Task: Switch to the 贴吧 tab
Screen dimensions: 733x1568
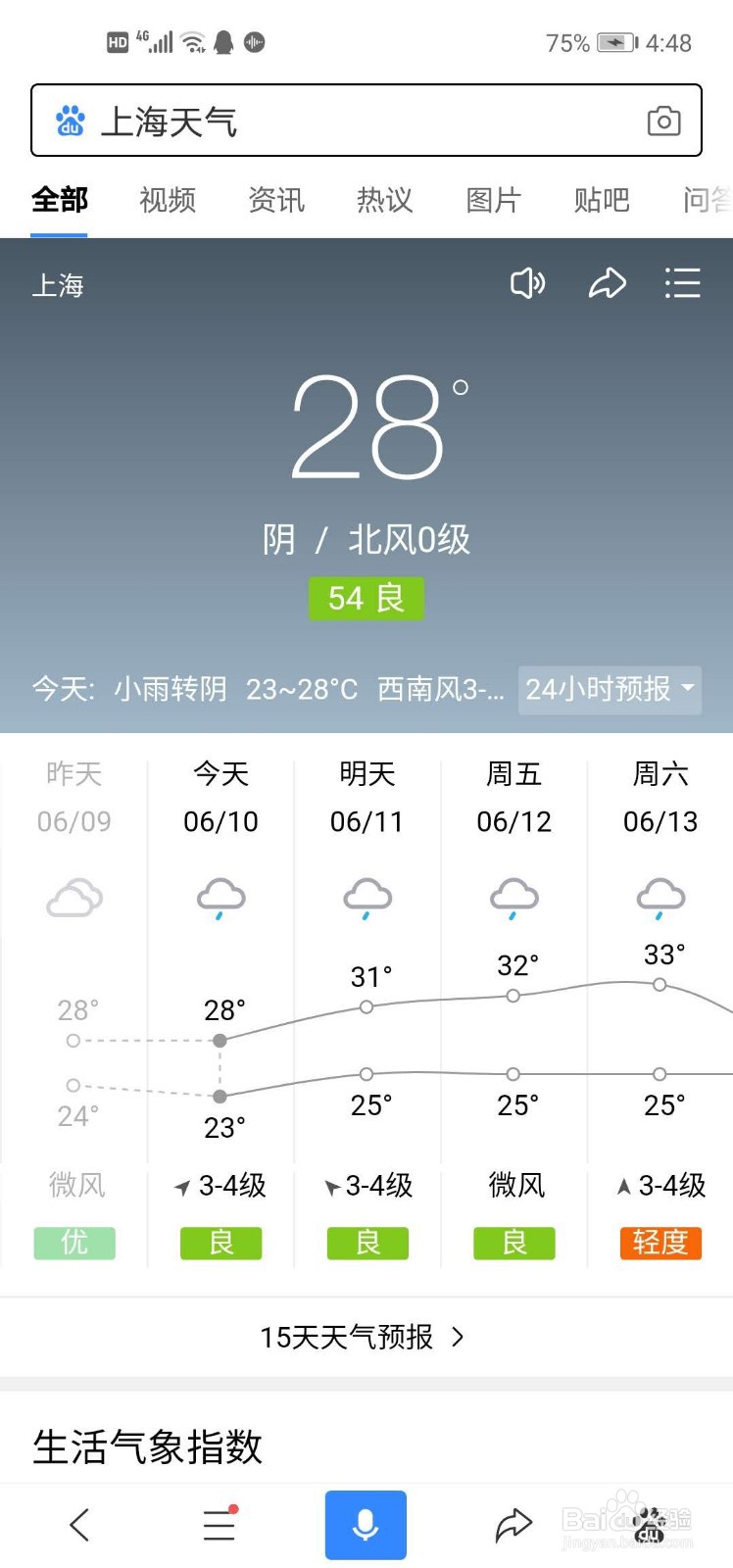Action: pyautogui.click(x=602, y=200)
